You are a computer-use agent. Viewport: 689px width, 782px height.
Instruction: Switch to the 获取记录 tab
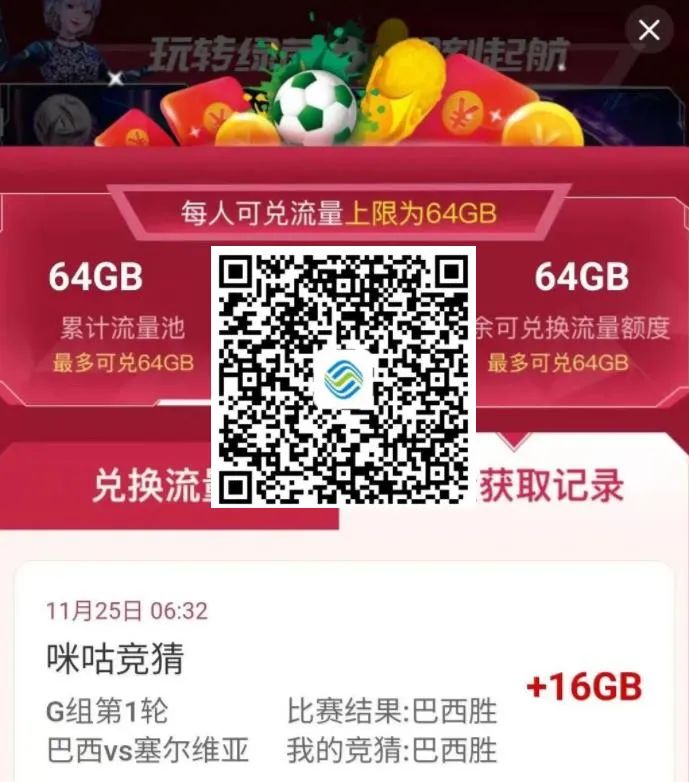(551, 485)
